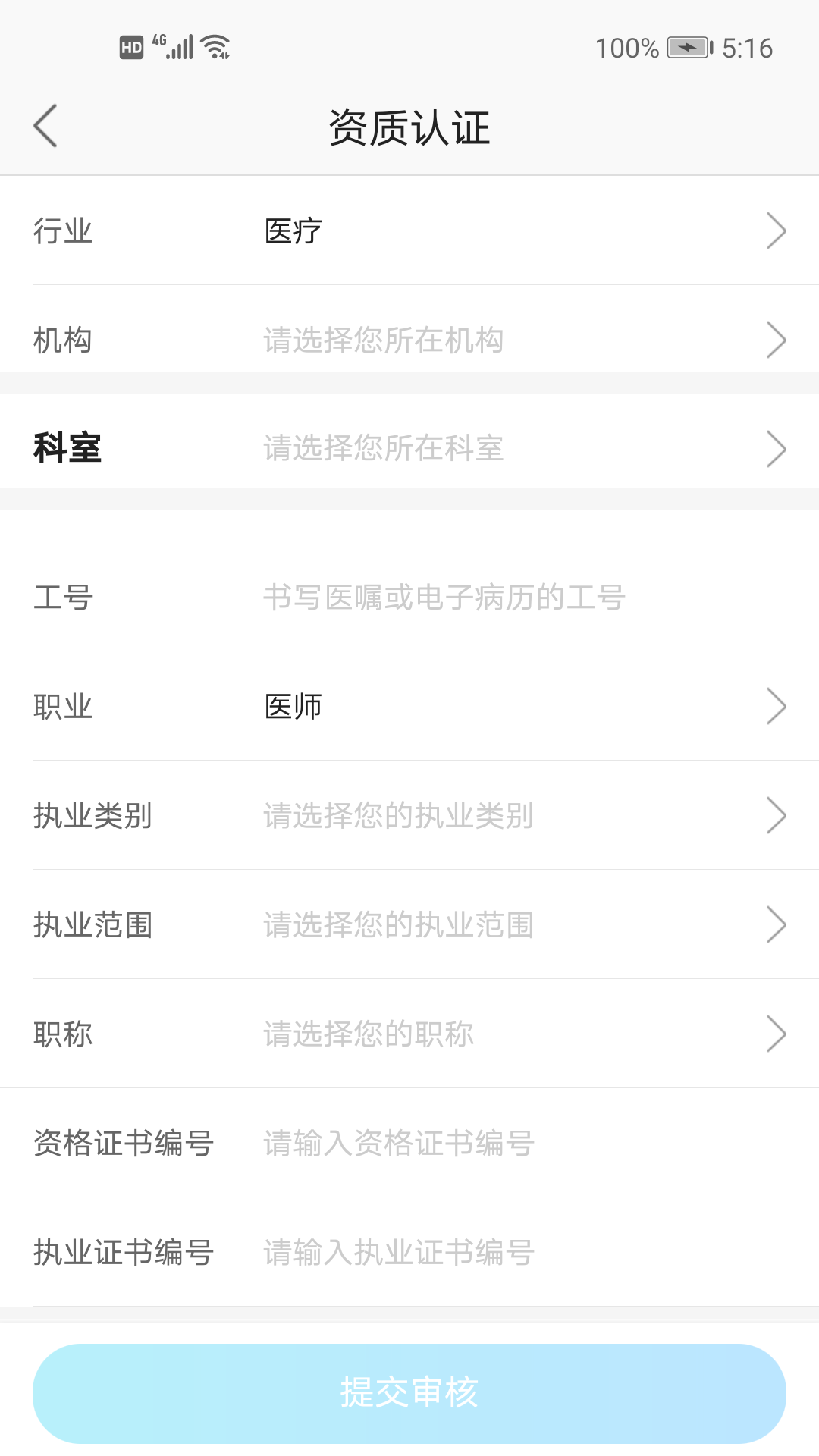Image resolution: width=819 pixels, height=1456 pixels.
Task: Go back from 资质认证 page
Action: [x=45, y=126]
